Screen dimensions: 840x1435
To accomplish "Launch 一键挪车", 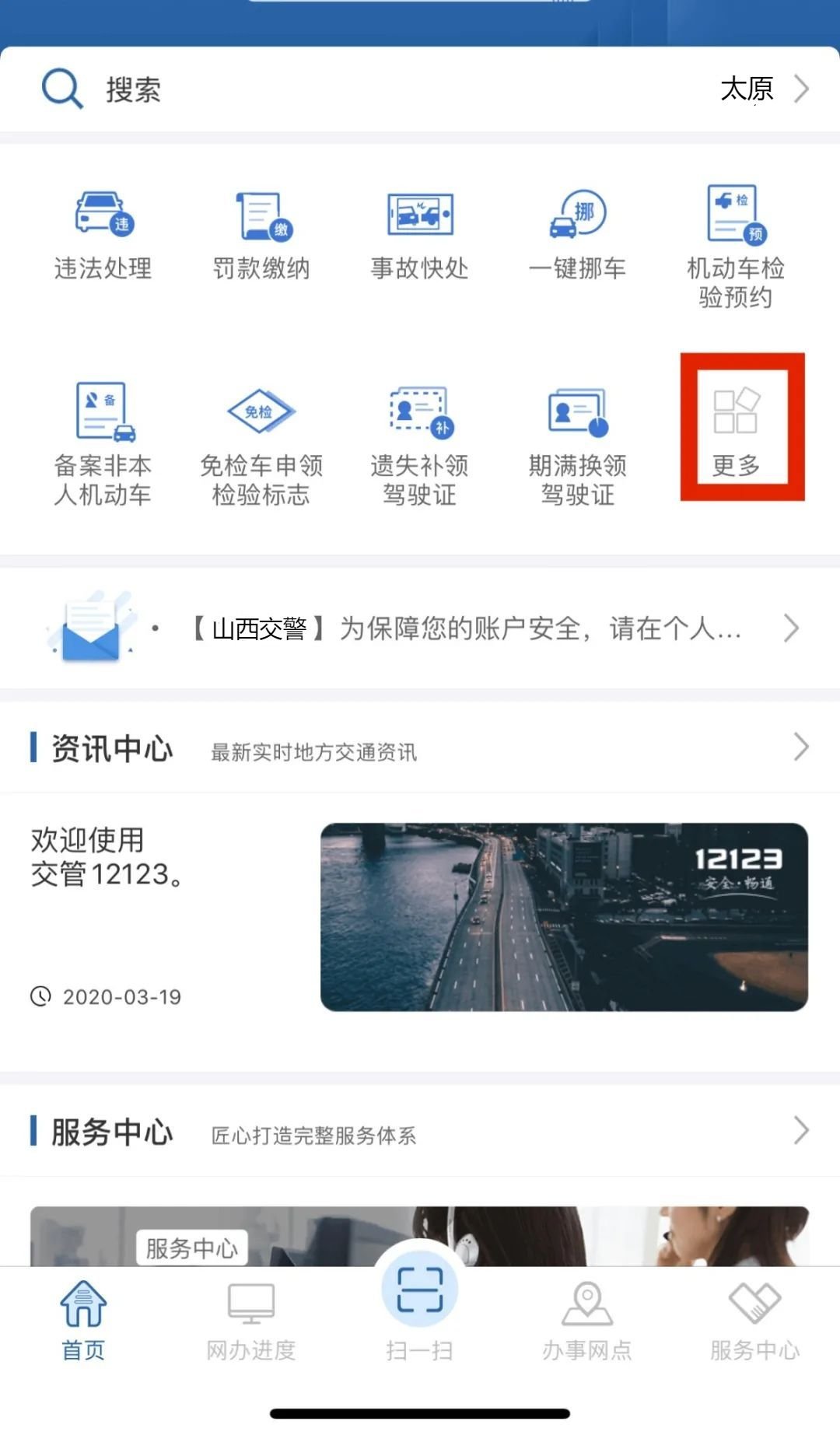I will click(578, 234).
